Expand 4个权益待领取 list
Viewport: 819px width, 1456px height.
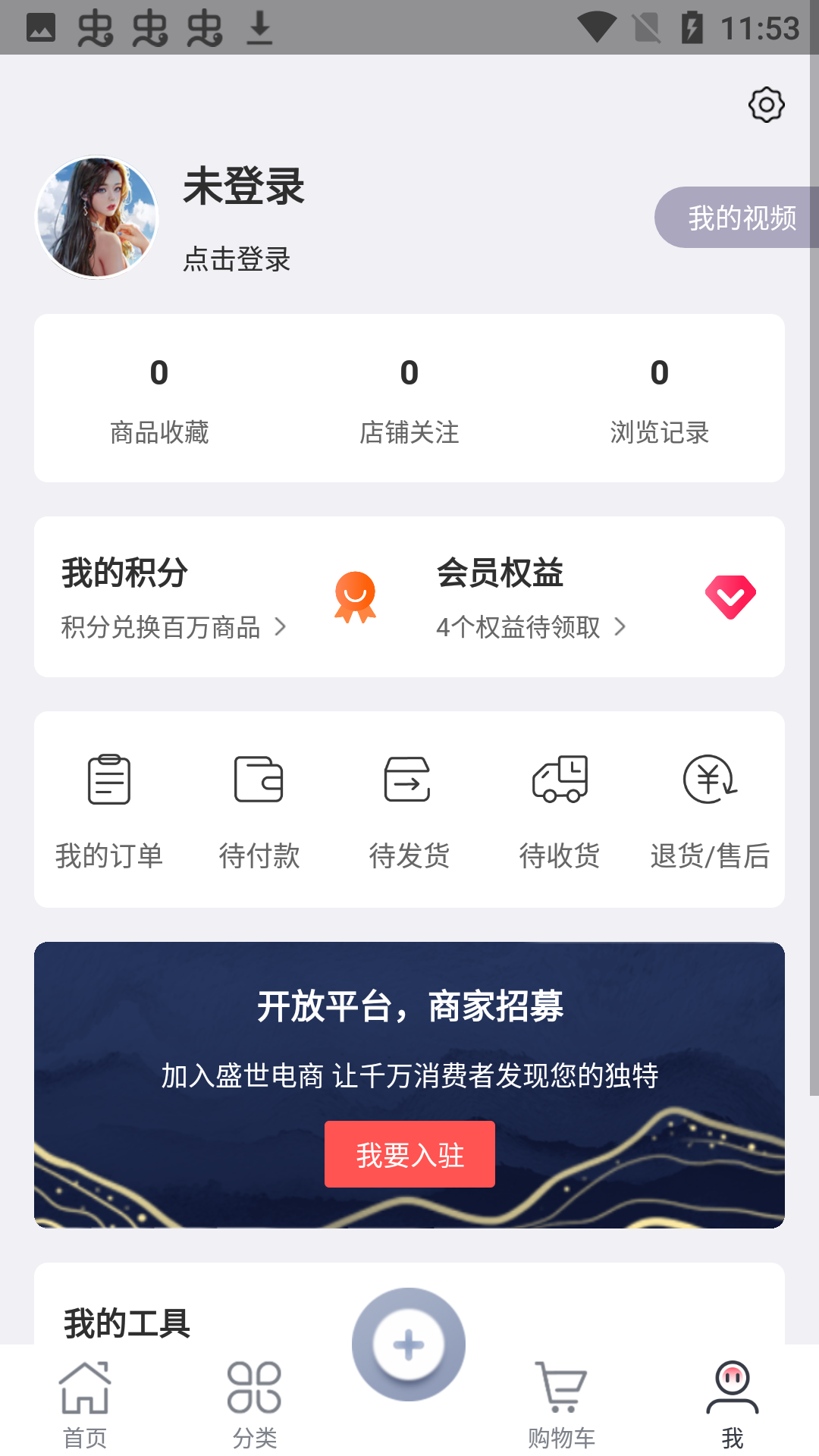[x=531, y=627]
